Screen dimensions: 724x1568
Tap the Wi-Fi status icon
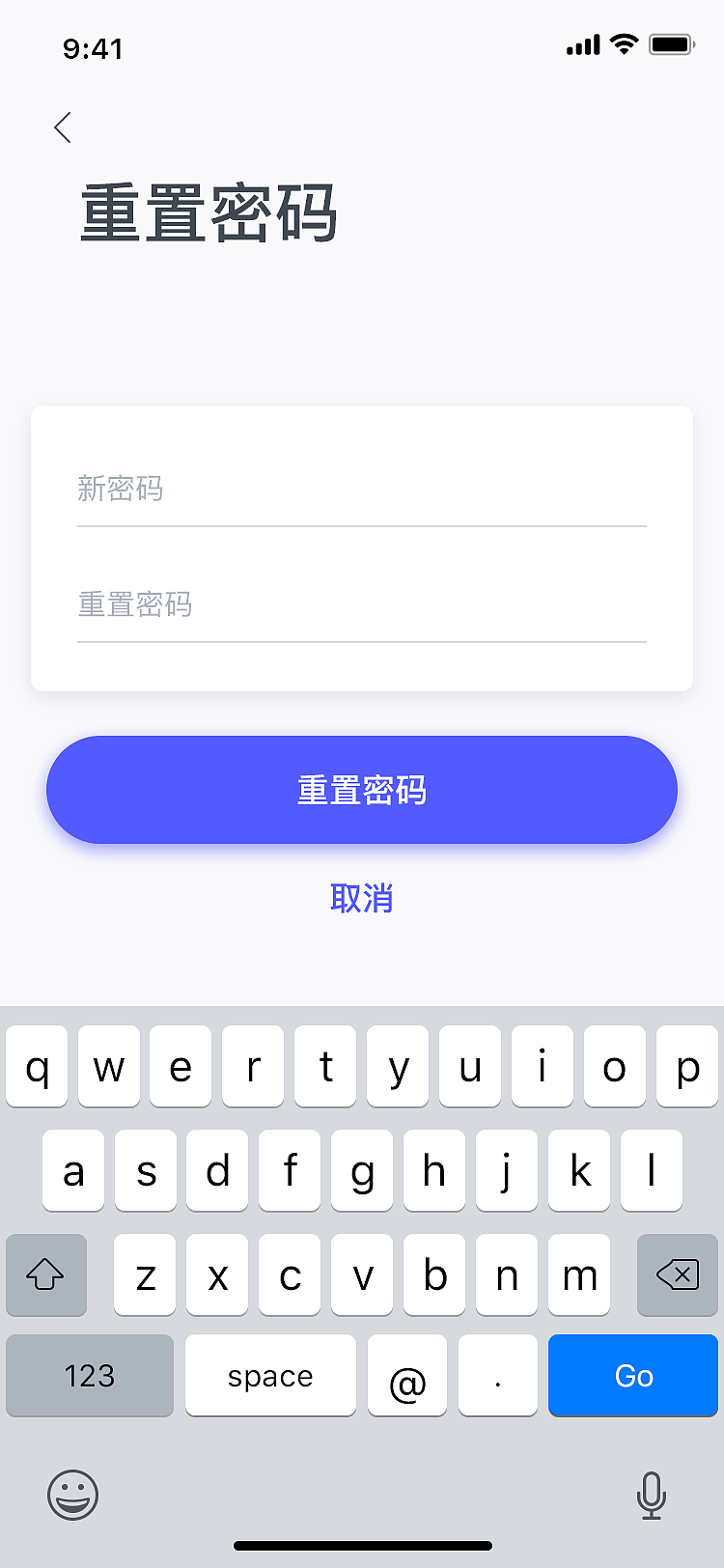click(623, 43)
